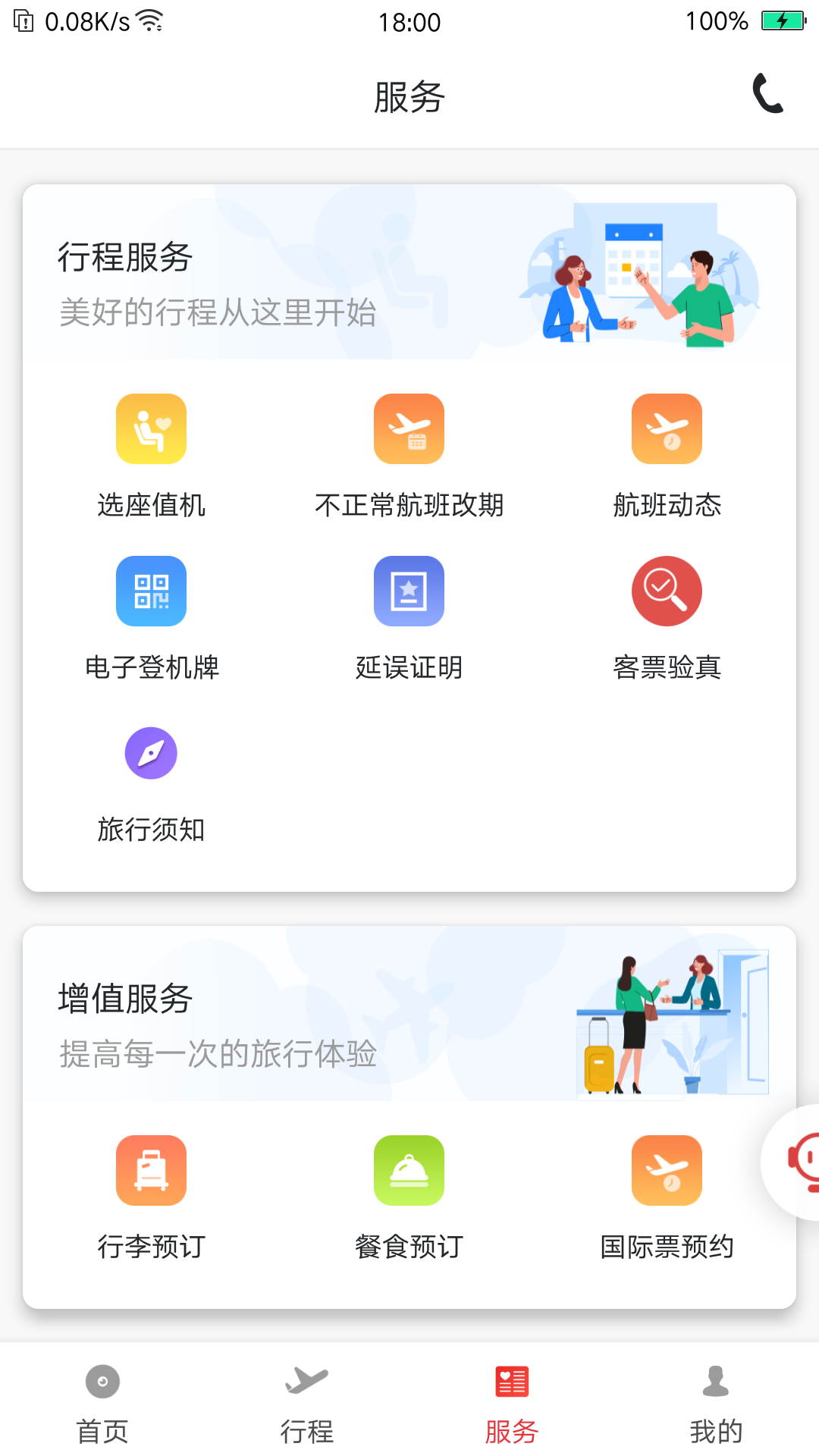Open the 选座值机 seat selection icon
This screenshot has height=1456, width=819.
point(151,428)
